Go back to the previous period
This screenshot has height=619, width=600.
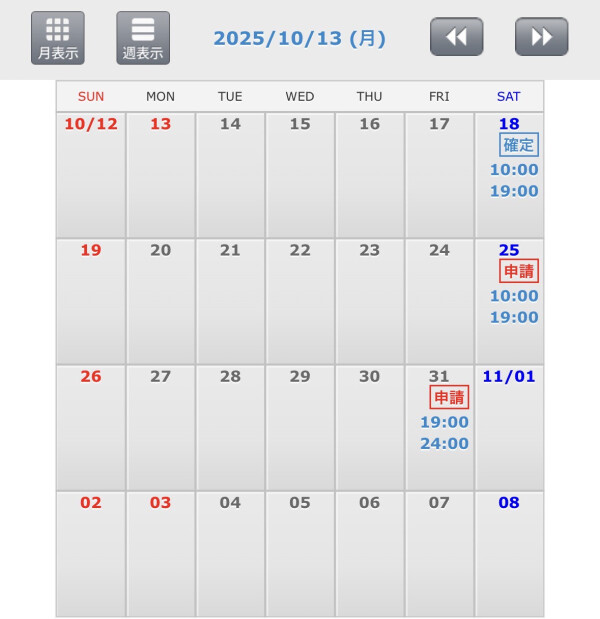[x=456, y=37]
